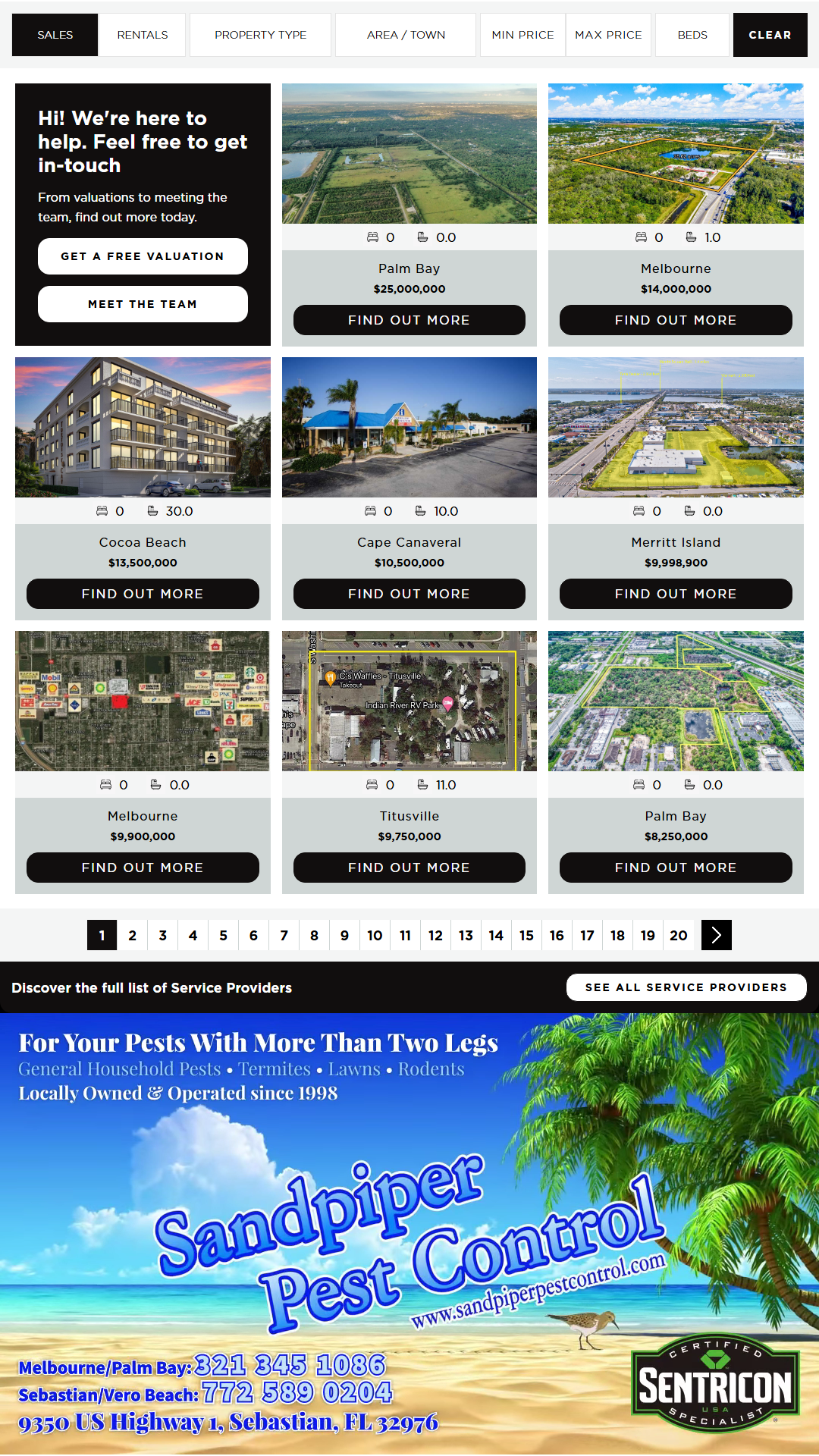This screenshot has width=819, height=1456.
Task: Go to page 2 of listings
Action: pos(132,935)
